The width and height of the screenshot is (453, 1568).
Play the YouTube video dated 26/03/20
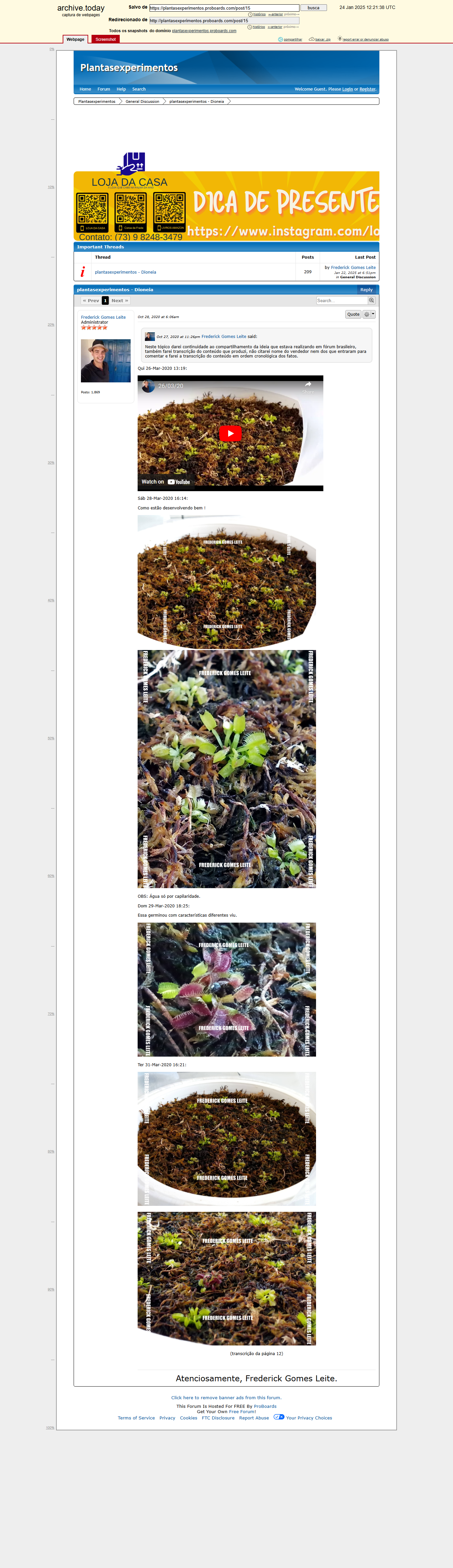tap(230, 433)
